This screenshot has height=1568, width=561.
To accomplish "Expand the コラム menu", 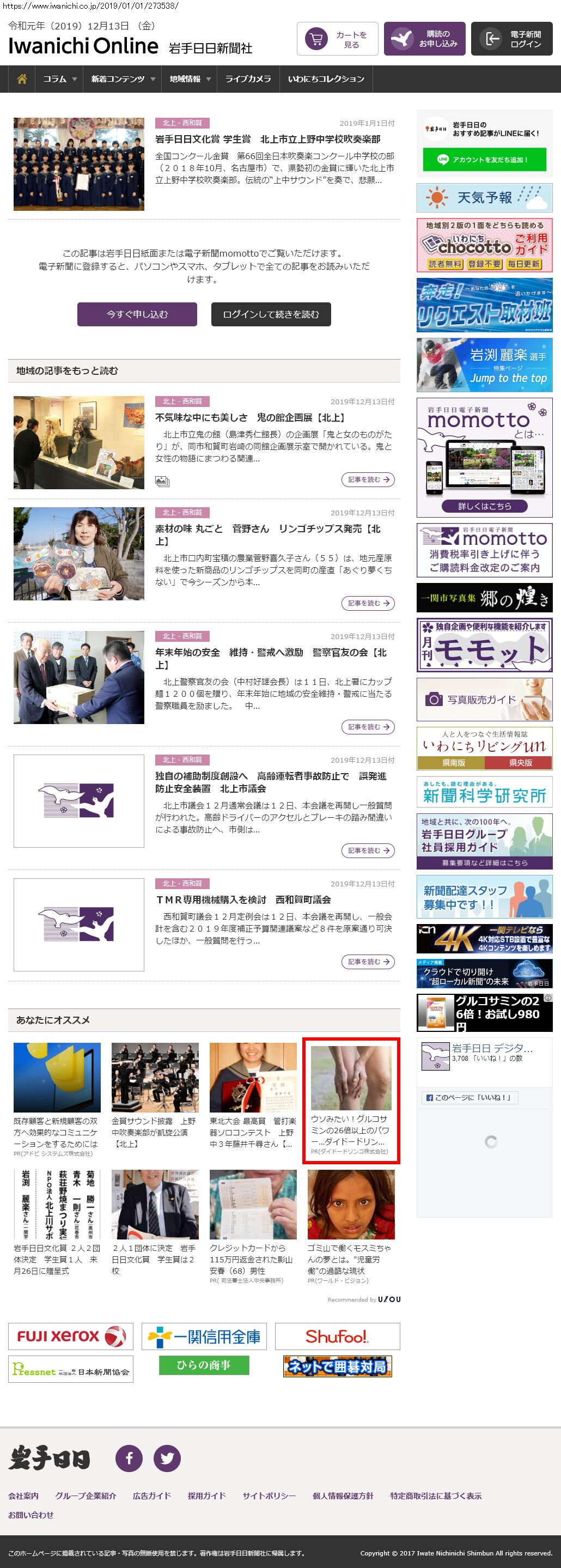I will (59, 79).
